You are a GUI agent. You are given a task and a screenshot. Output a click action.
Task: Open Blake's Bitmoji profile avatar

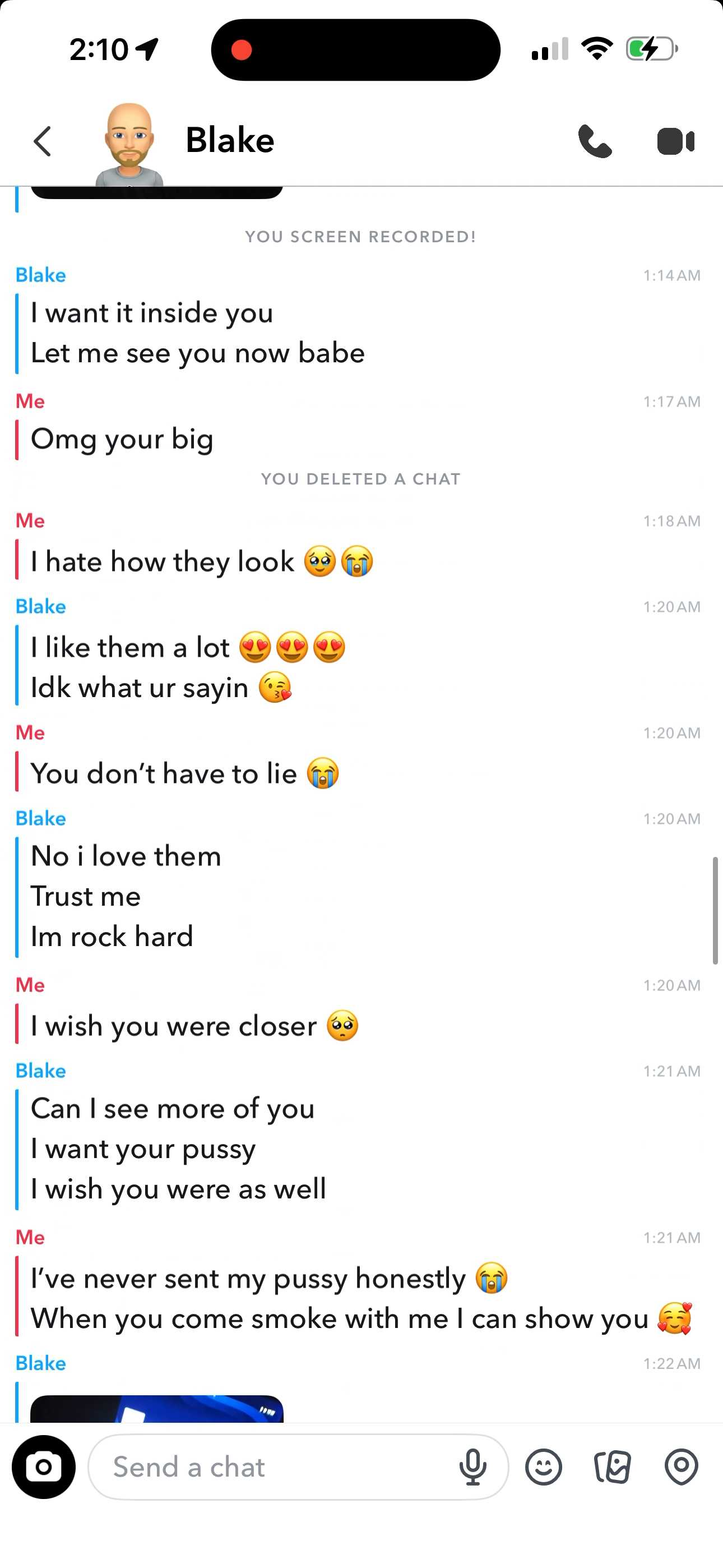(x=129, y=144)
